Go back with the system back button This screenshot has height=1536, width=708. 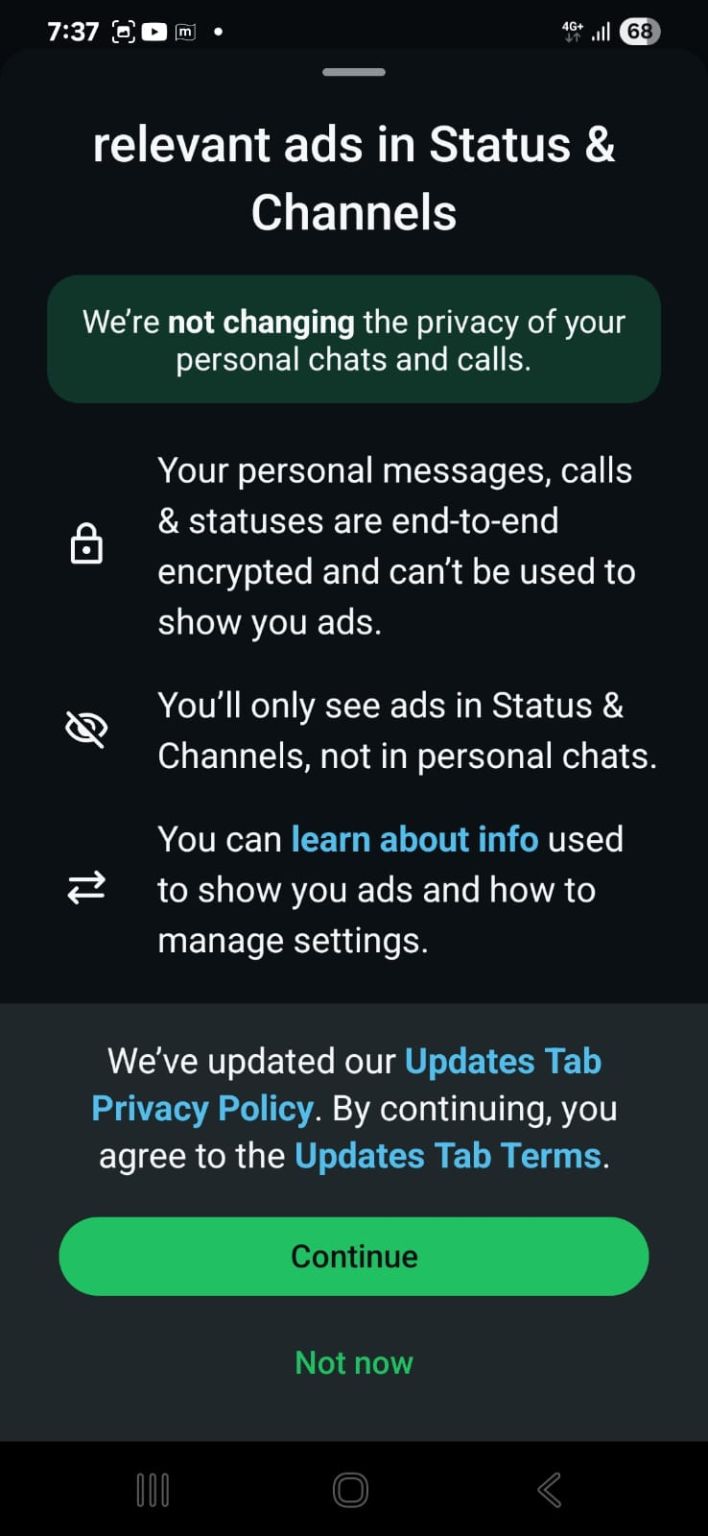click(x=549, y=1490)
